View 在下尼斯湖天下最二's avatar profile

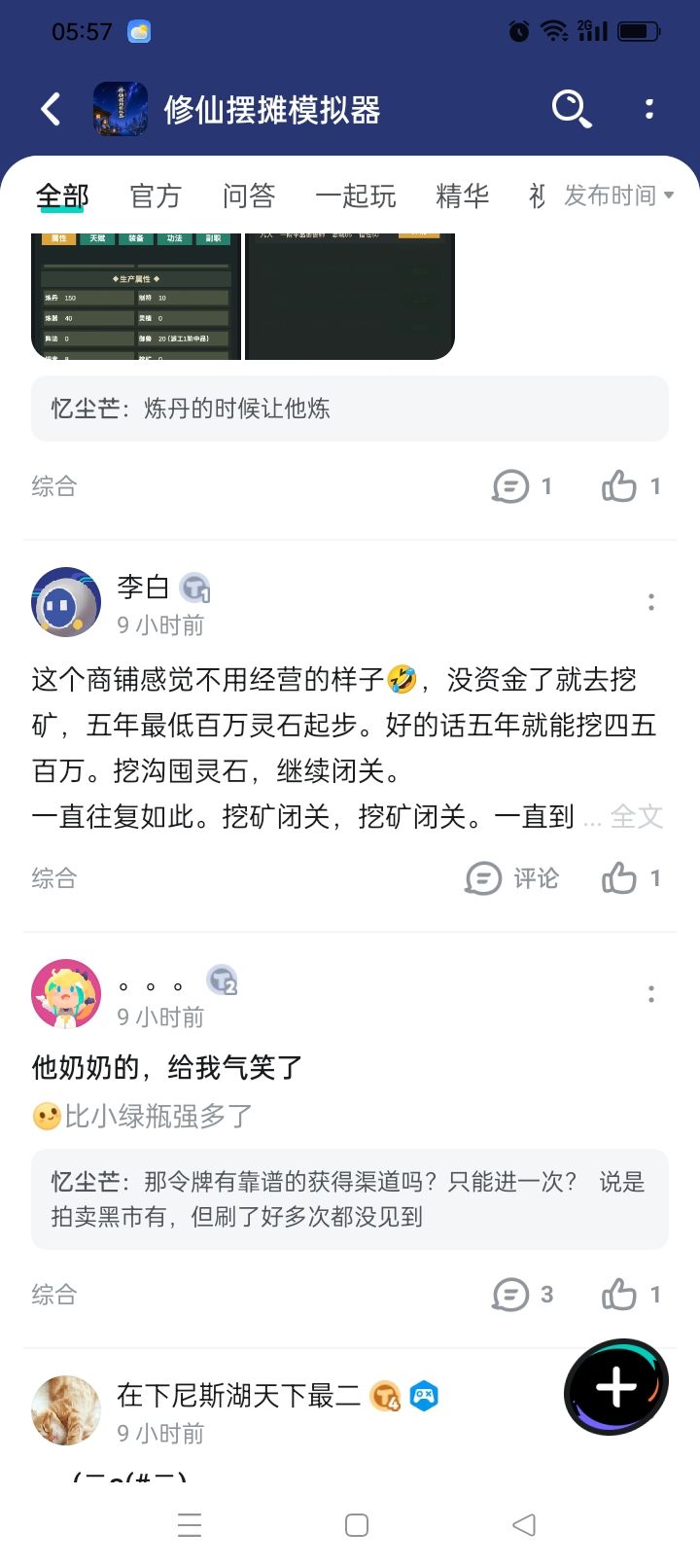[66, 1410]
